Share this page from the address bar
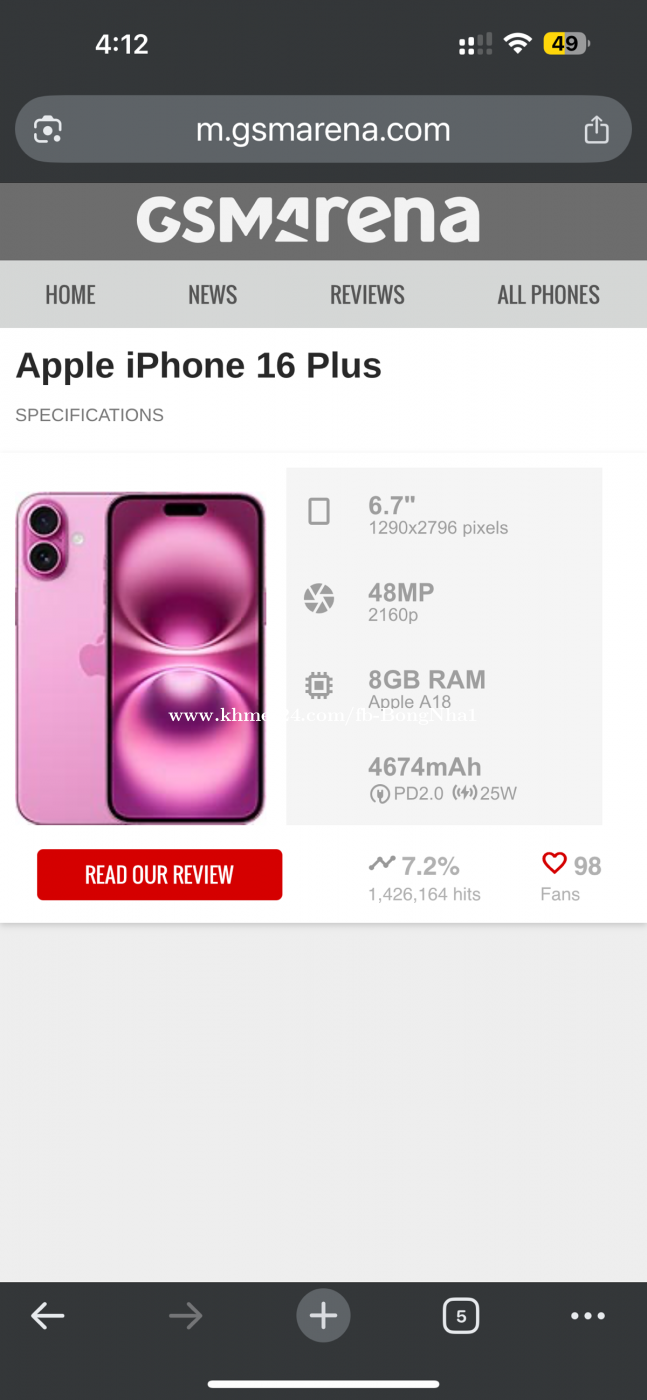 click(596, 130)
